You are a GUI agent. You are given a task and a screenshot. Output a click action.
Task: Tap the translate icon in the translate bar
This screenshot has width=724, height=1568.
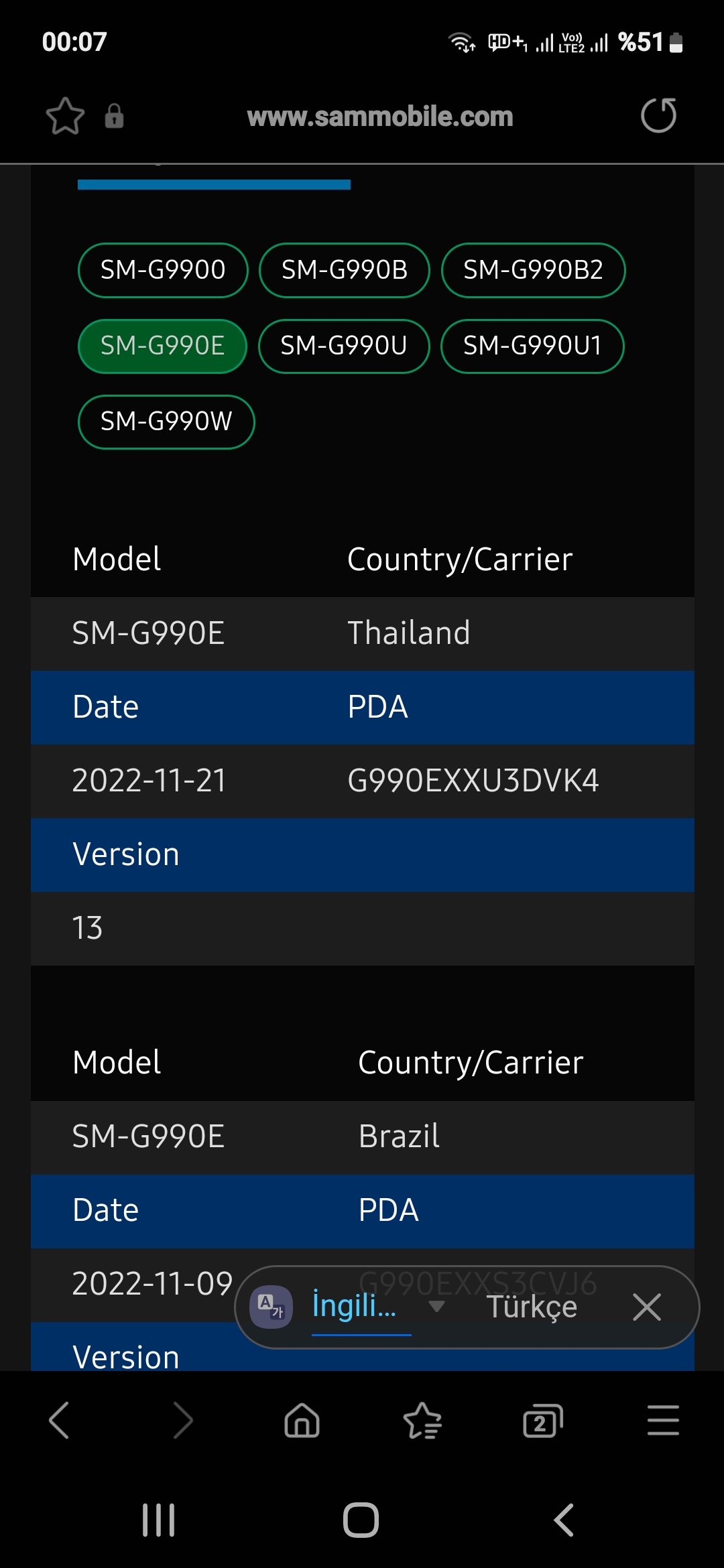271,1307
